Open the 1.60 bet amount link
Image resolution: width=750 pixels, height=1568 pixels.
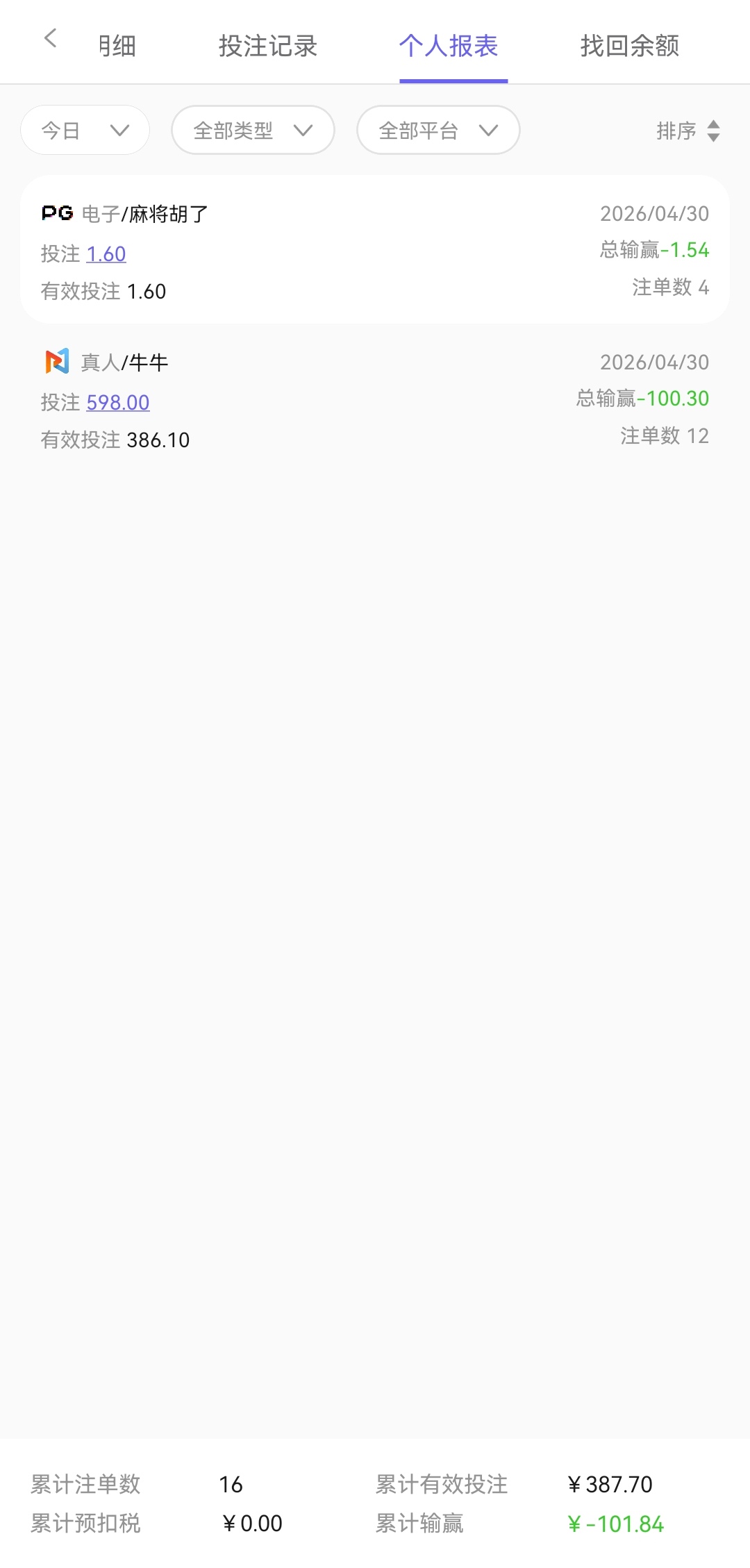coord(106,254)
